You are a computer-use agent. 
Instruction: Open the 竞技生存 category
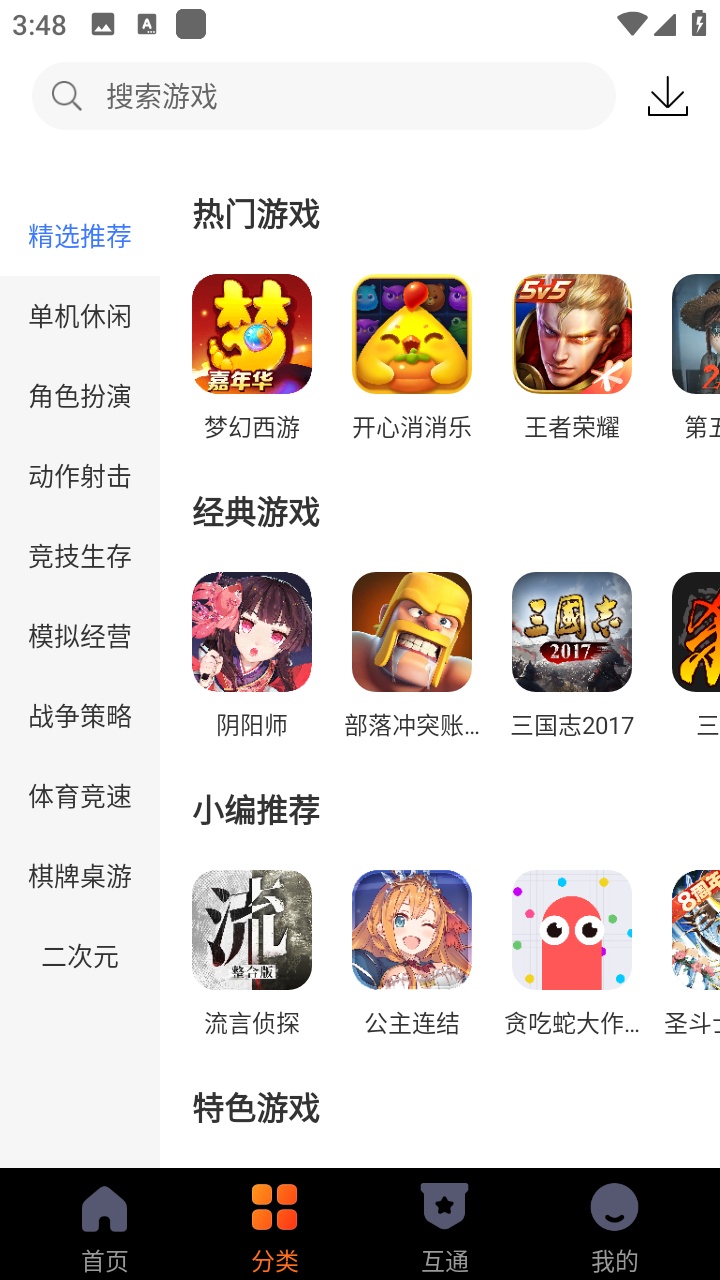click(80, 557)
